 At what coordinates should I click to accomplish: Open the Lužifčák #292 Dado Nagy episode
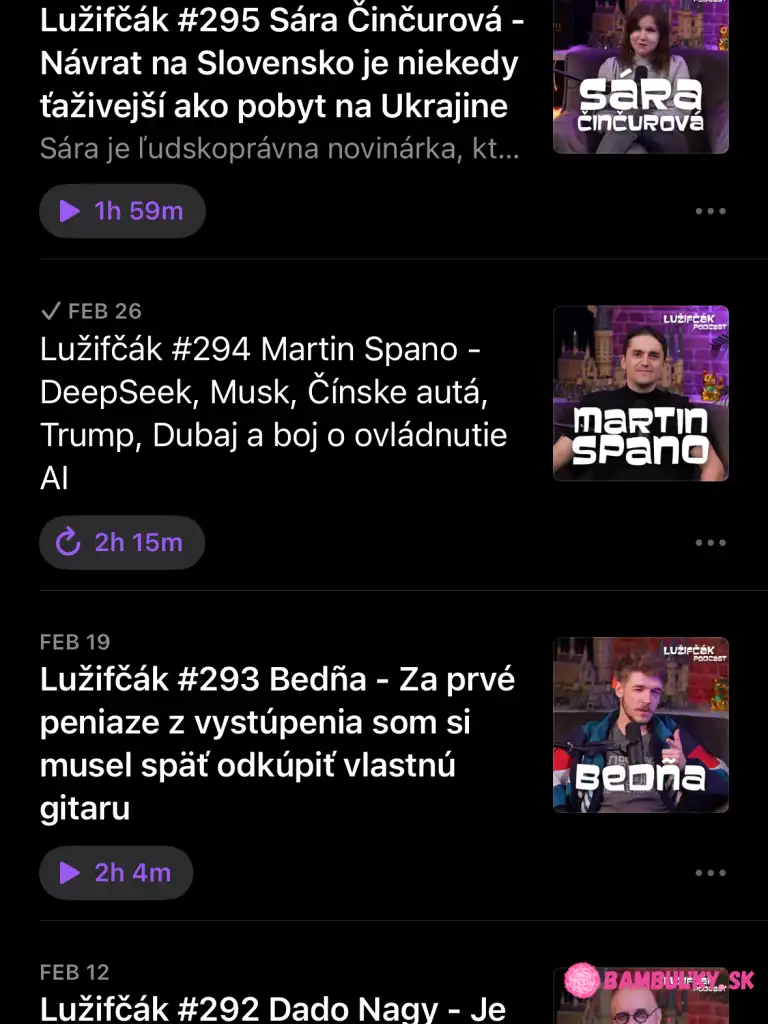273,1008
